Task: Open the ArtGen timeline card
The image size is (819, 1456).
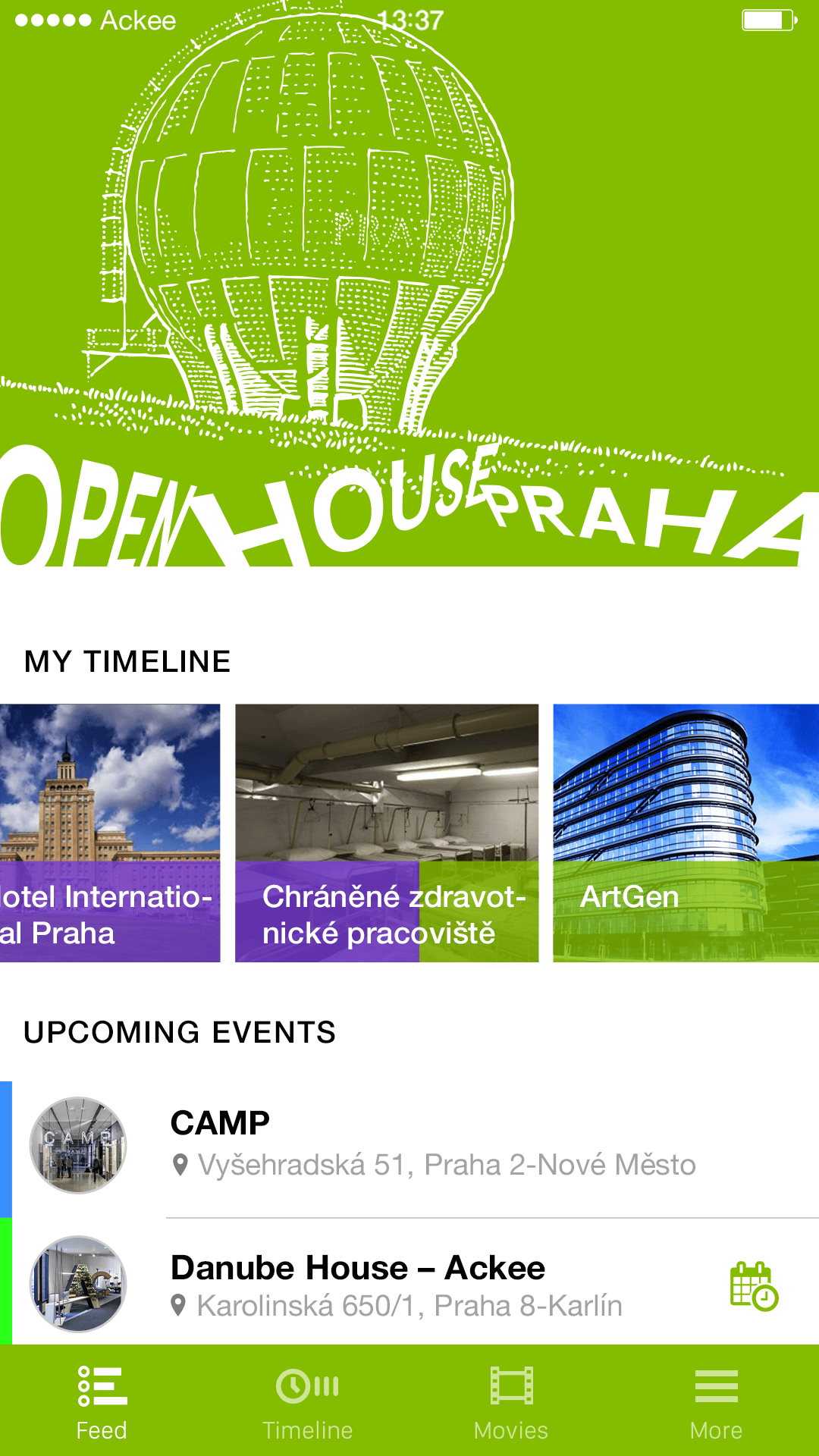Action: 686,833
